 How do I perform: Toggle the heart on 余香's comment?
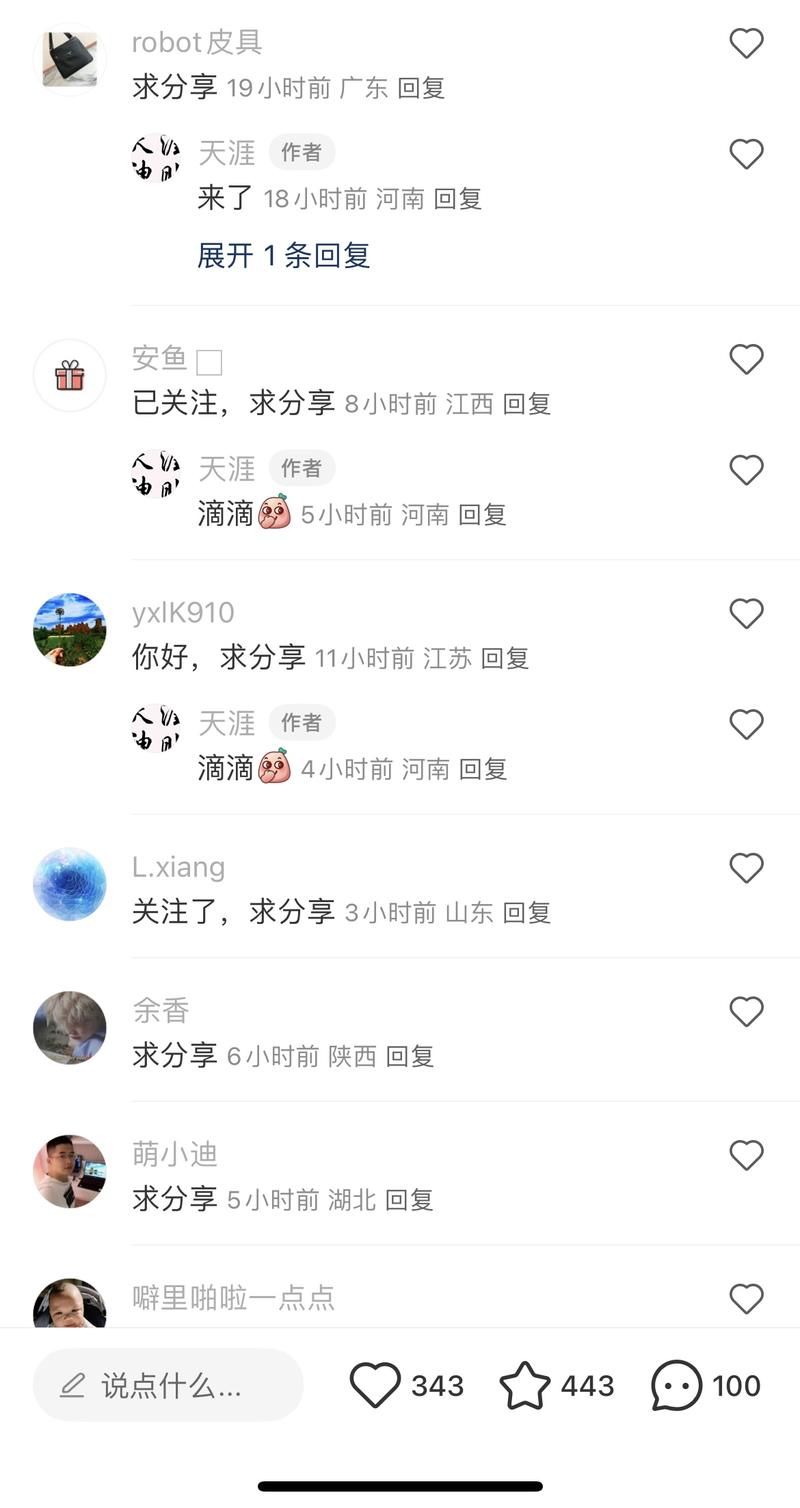746,1011
